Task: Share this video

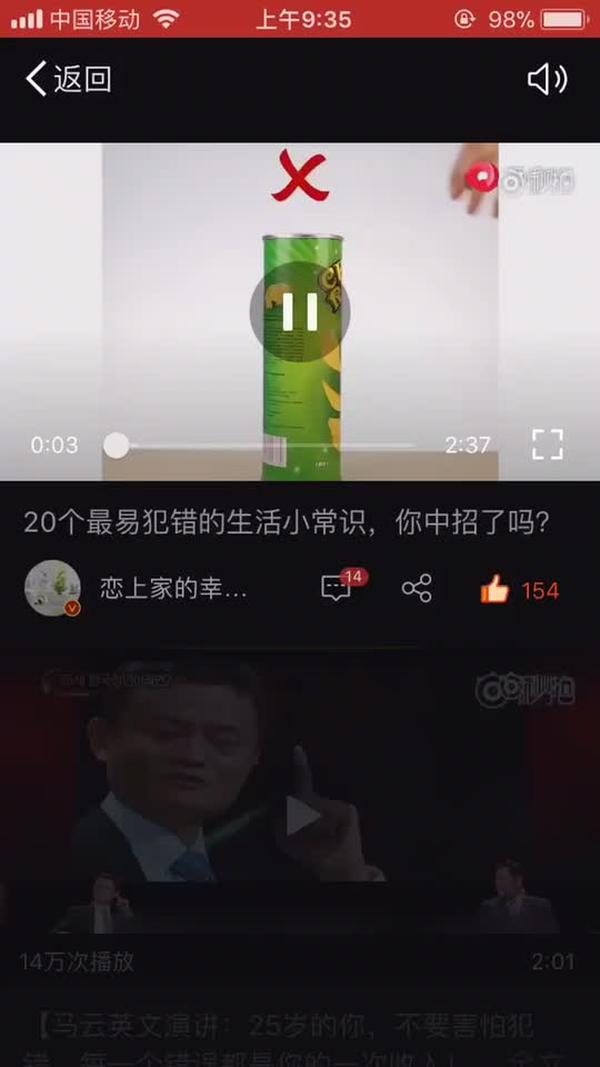Action: (416, 588)
